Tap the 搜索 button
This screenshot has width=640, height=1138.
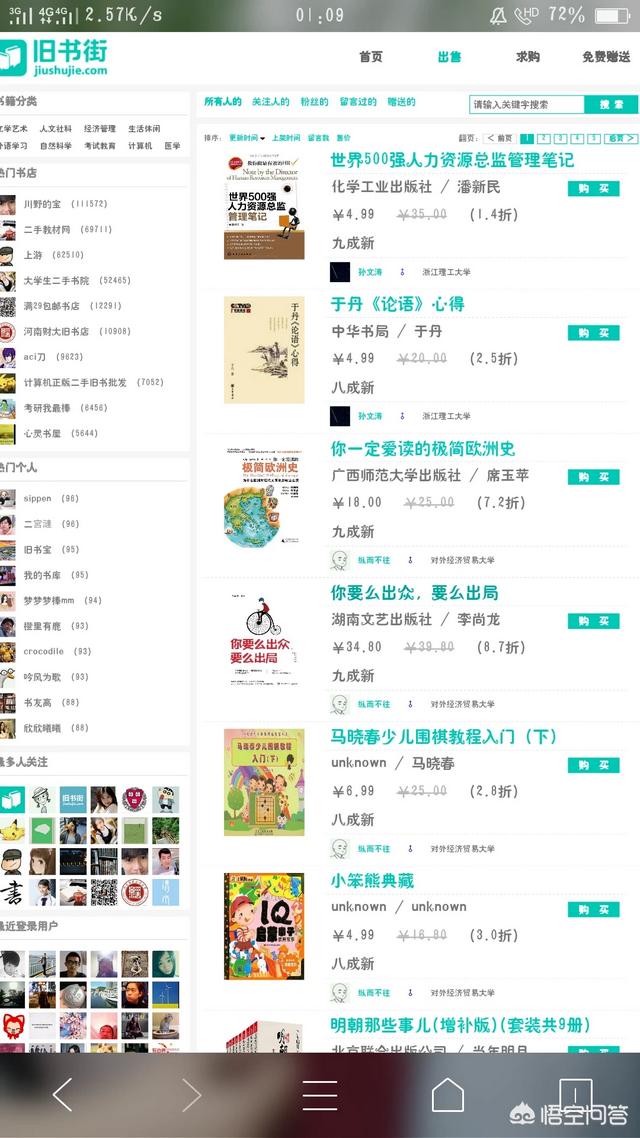tap(611, 104)
